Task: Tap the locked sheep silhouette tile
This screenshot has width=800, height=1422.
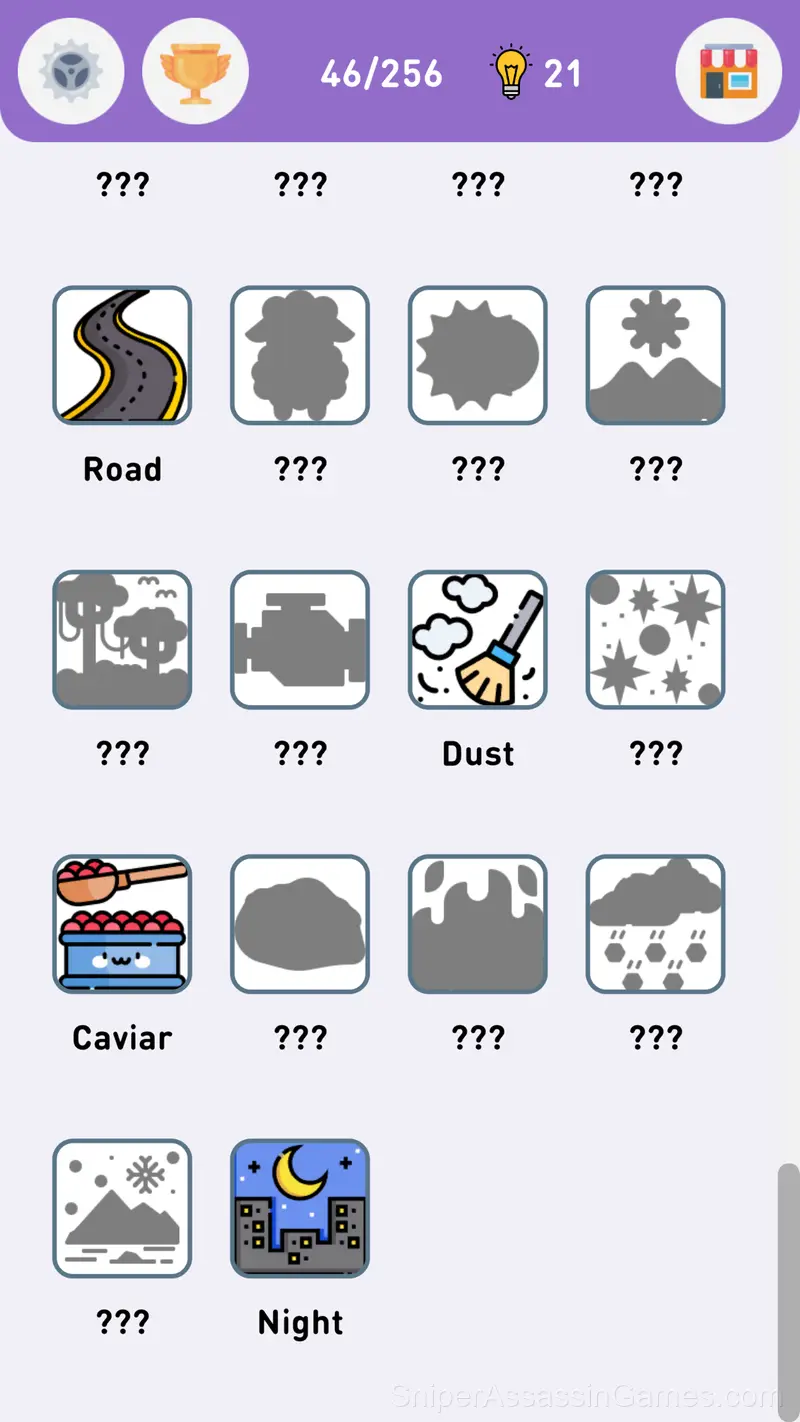Action: 300,355
